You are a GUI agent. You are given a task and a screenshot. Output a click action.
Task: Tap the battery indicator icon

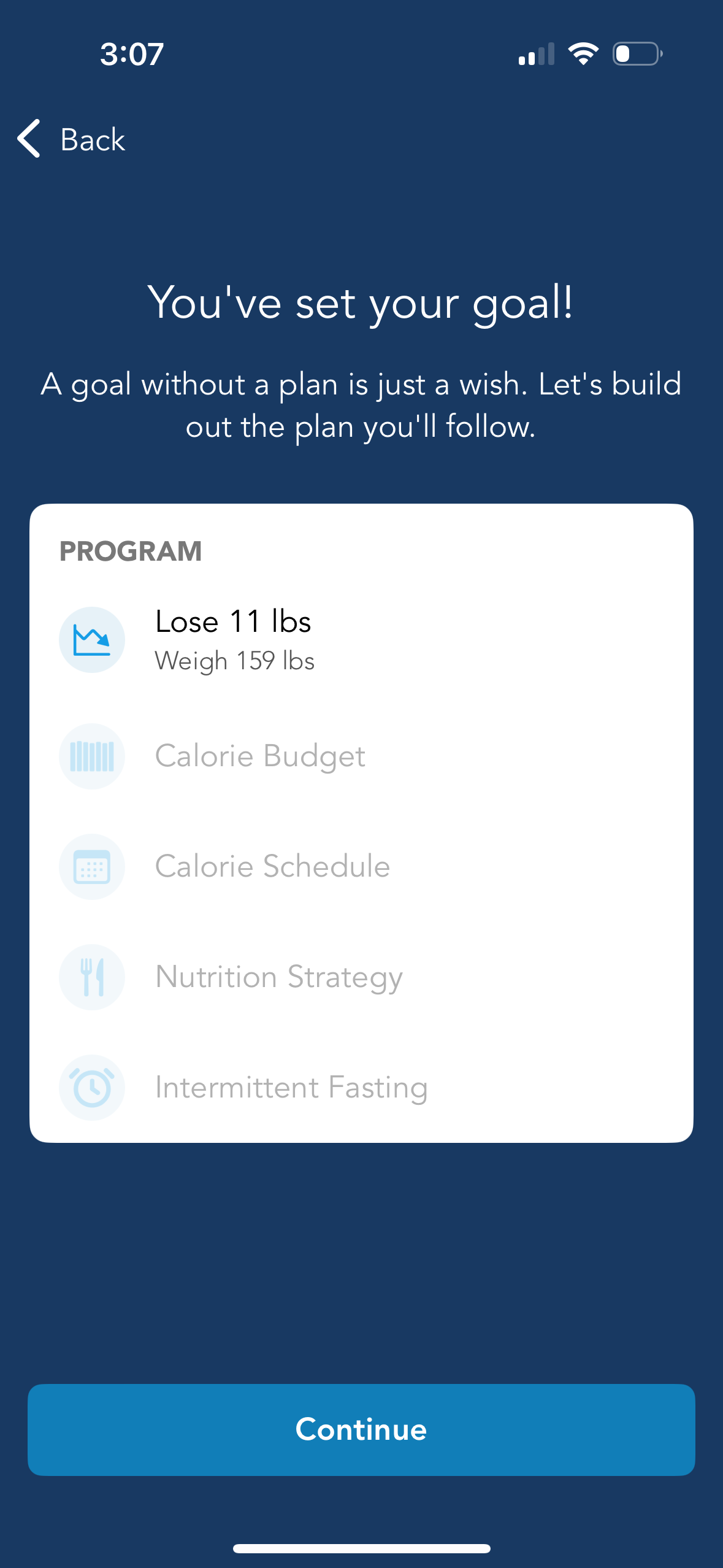point(635,54)
